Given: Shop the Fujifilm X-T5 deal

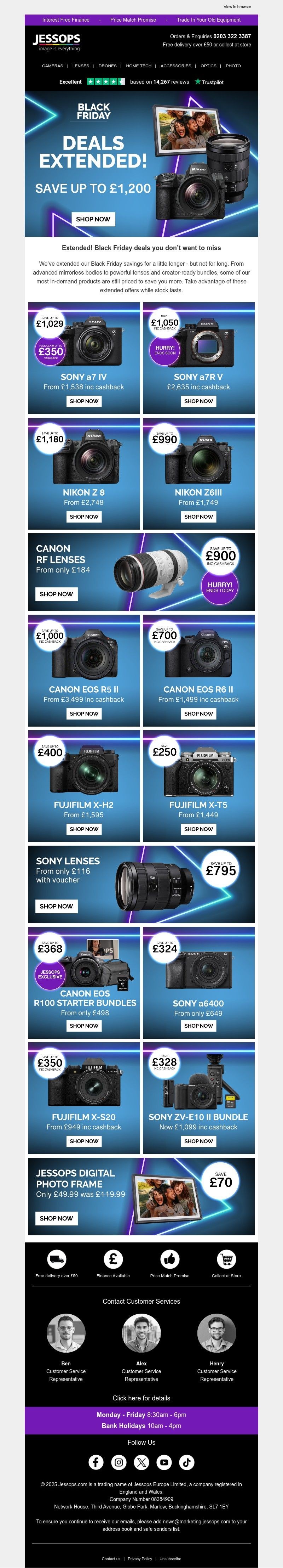Looking at the screenshot, I should pyautogui.click(x=198, y=829).
